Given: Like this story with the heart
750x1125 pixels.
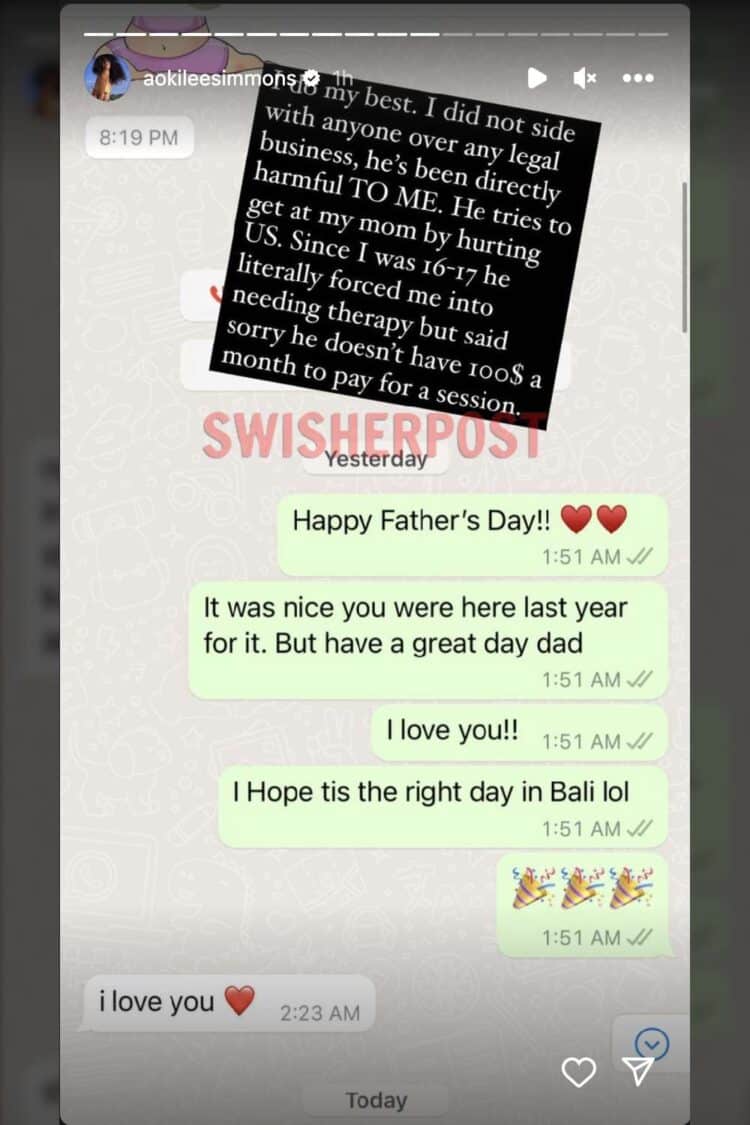Looking at the screenshot, I should pyautogui.click(x=579, y=1072).
